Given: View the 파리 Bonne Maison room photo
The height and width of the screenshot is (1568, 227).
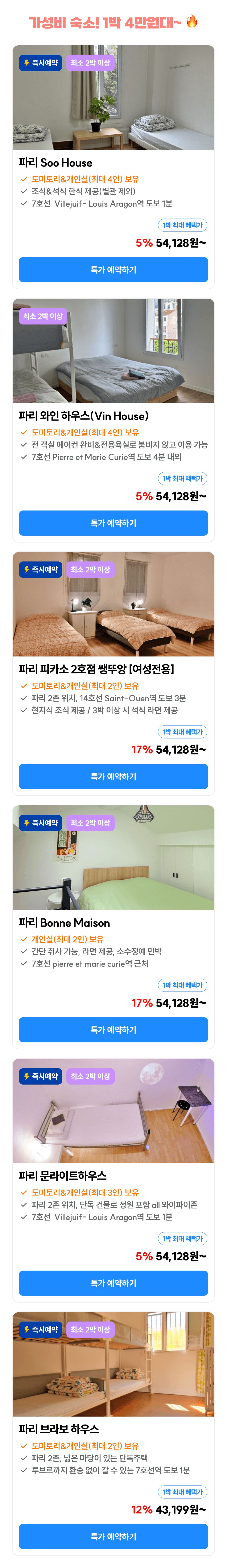Looking at the screenshot, I should click(113, 863).
